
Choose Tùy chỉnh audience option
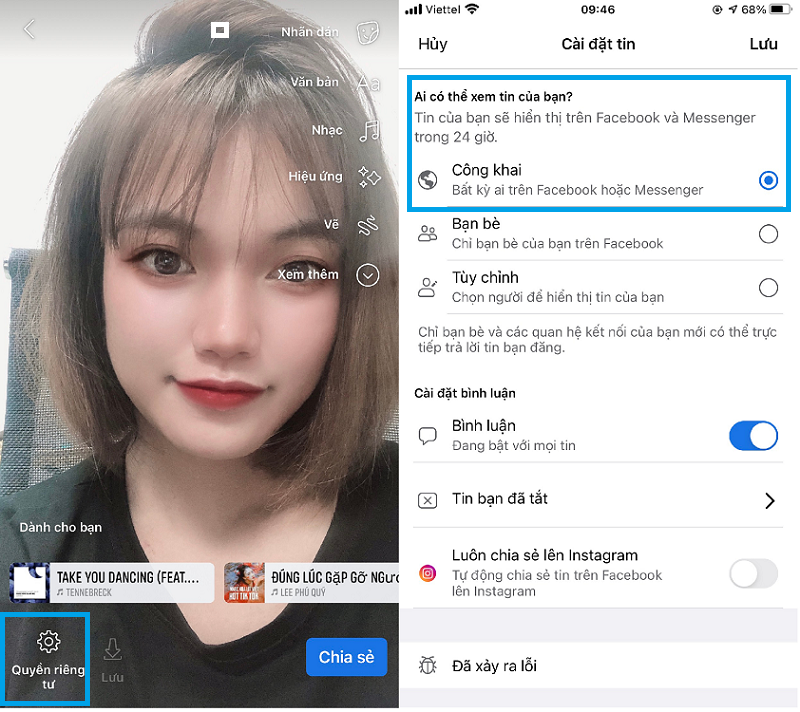click(768, 288)
